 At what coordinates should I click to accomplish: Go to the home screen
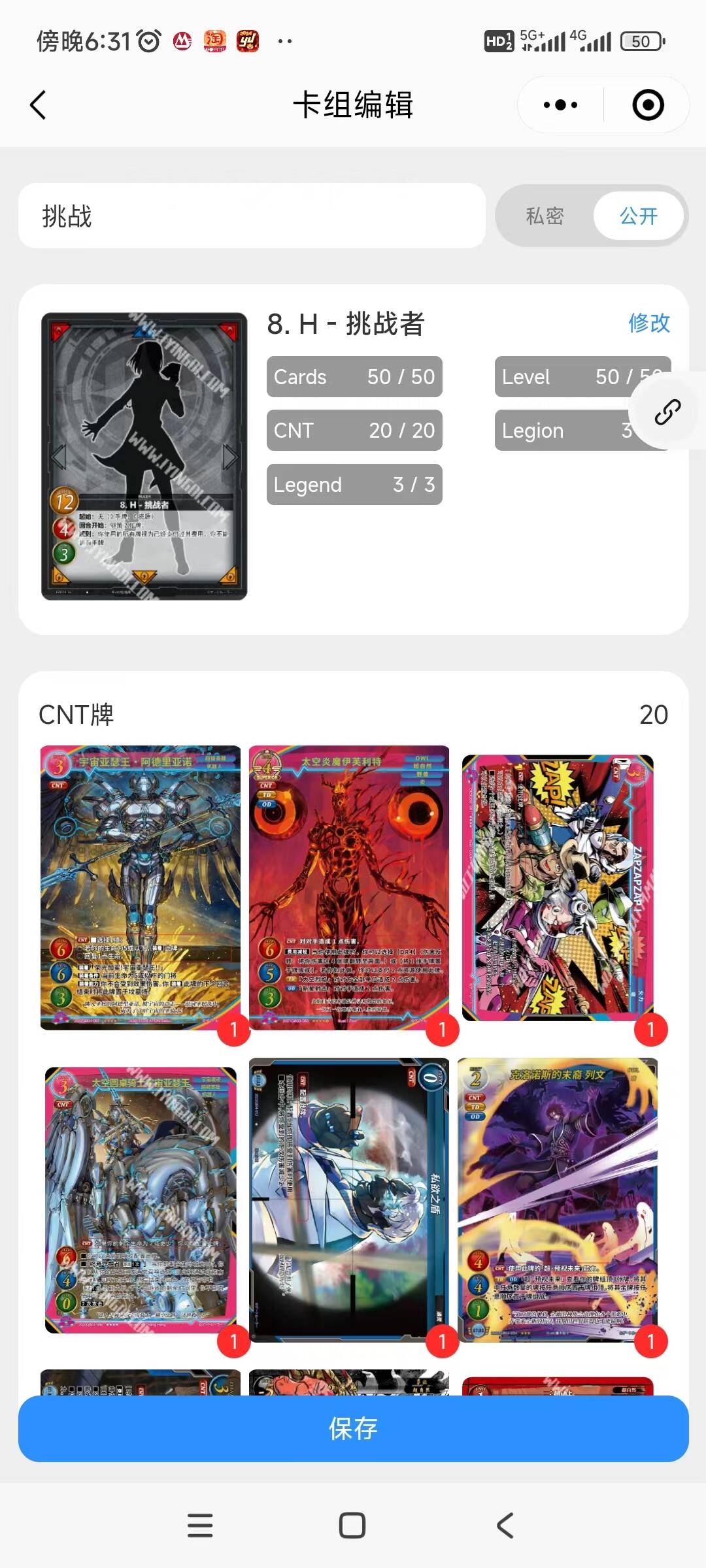[x=352, y=1526]
